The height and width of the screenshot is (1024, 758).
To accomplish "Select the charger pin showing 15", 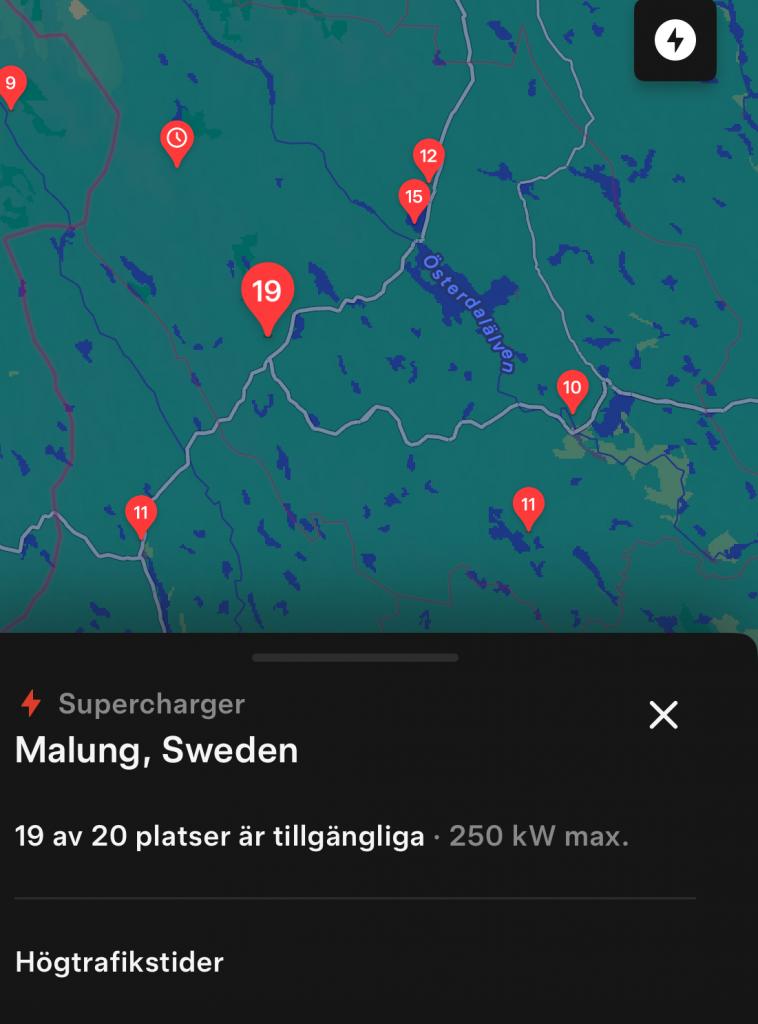I will pos(413,198).
